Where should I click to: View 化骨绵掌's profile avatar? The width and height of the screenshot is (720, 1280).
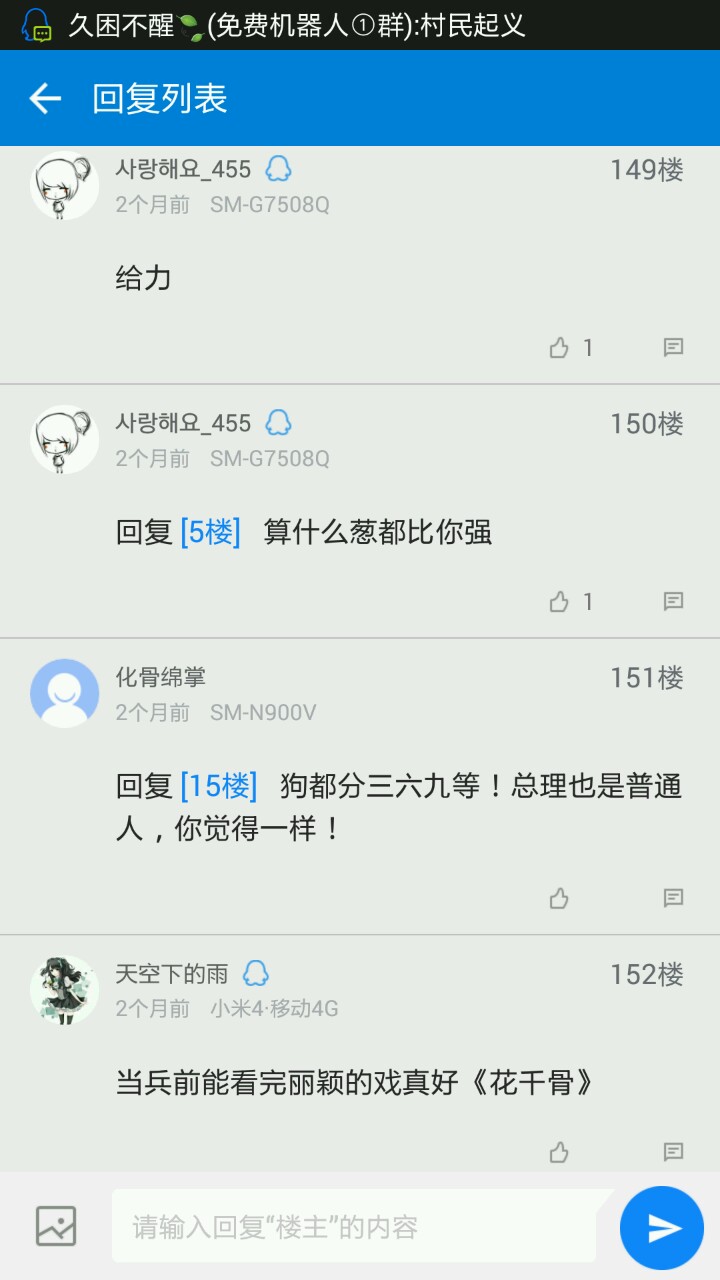[65, 693]
